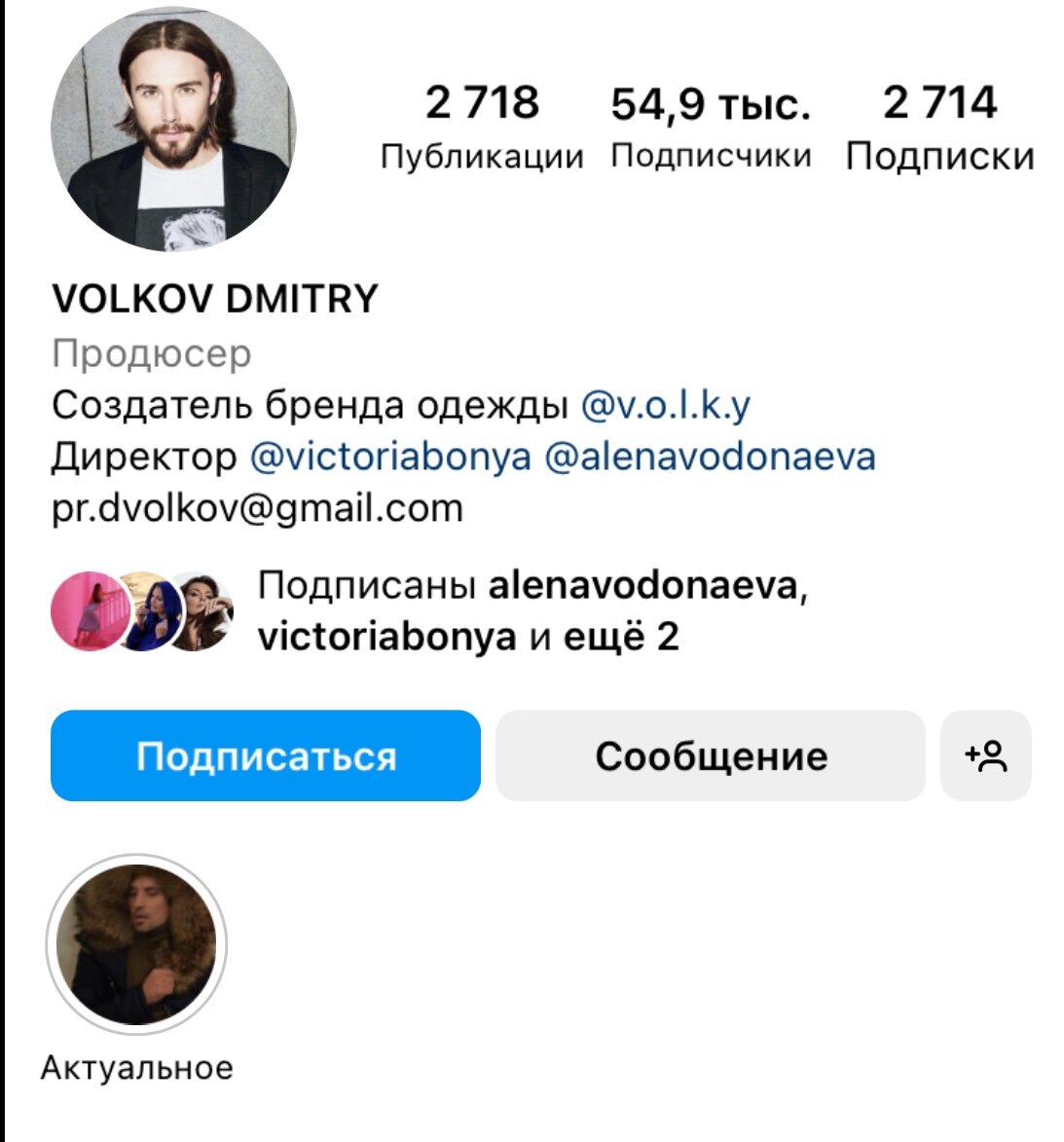Tap the Сообщение button
The image size is (1064, 1142).
(x=710, y=756)
